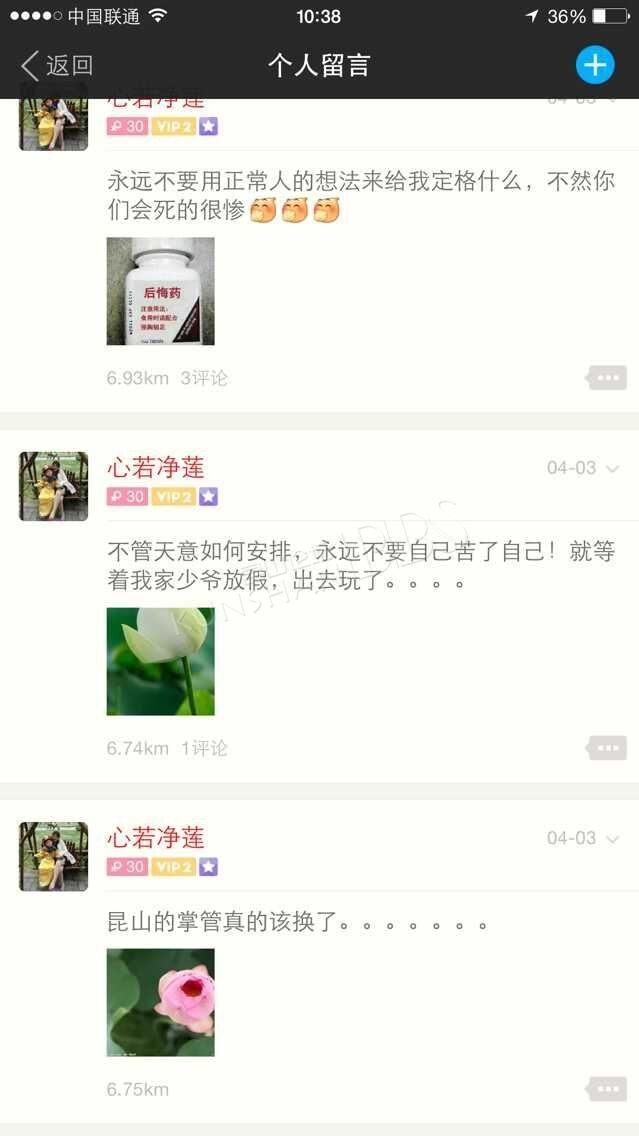This screenshot has height=1136, width=639.
Task: View the 1评论 comment
Action: (x=204, y=748)
